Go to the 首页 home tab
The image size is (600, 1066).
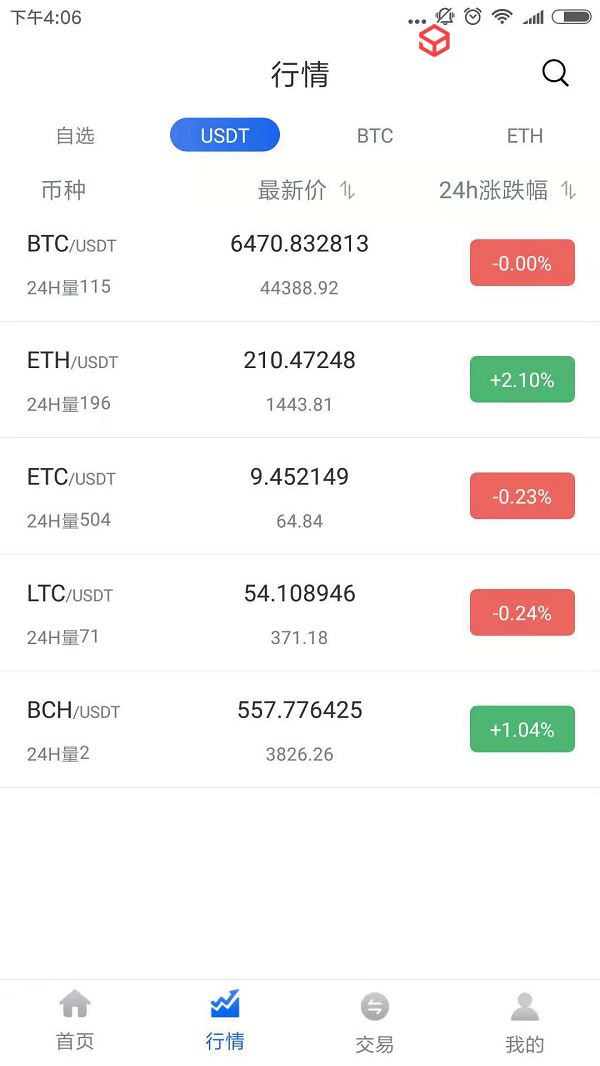tap(75, 1021)
